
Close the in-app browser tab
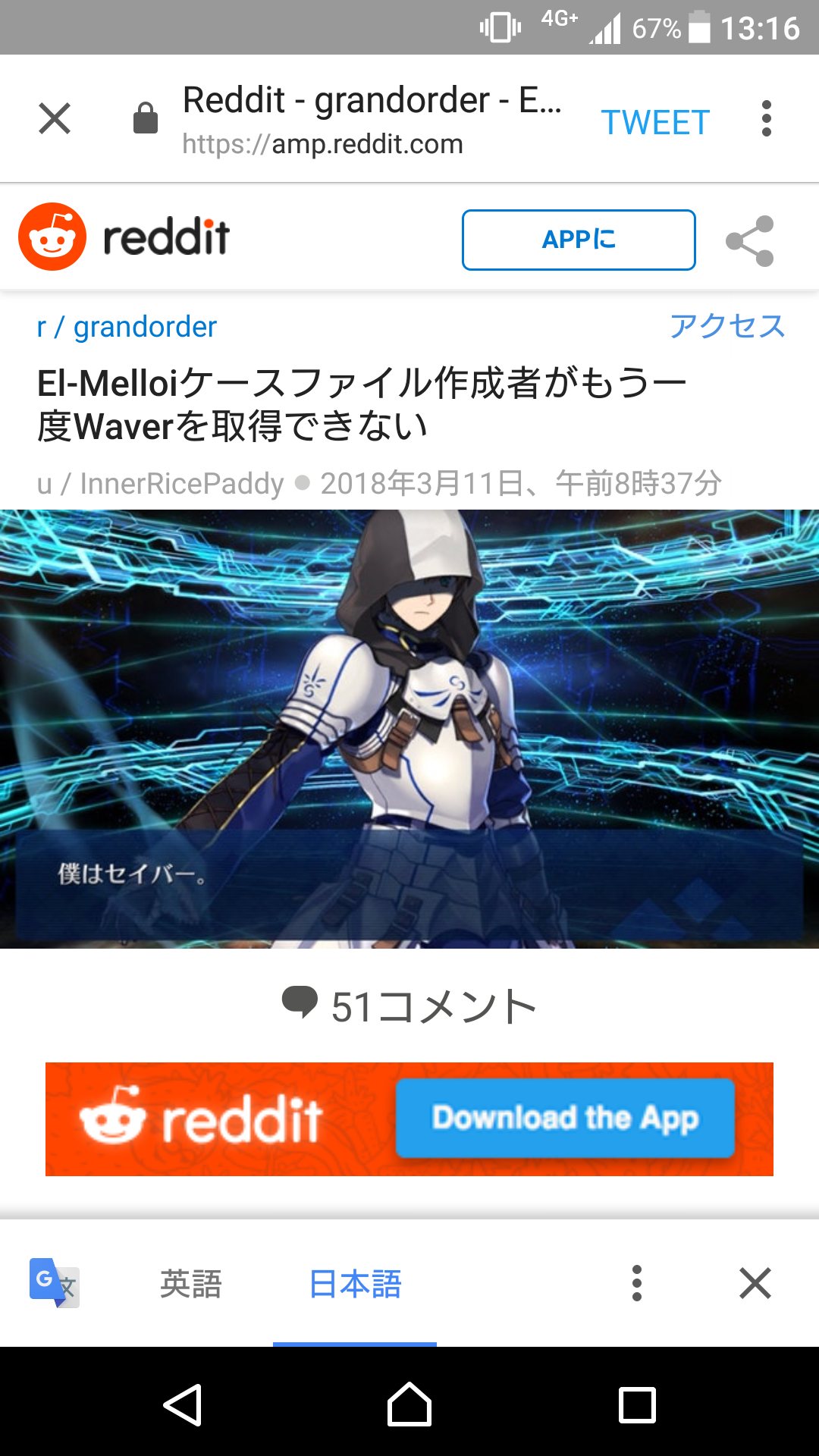coord(55,119)
